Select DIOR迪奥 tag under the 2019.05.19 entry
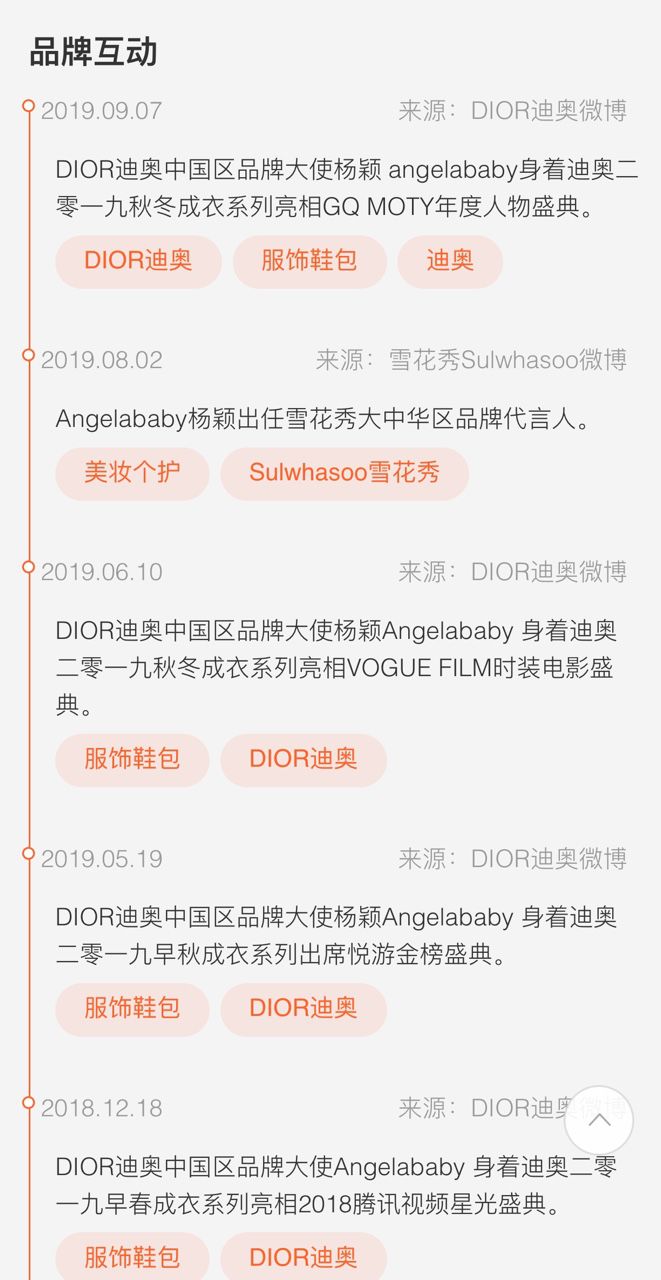 point(303,1008)
